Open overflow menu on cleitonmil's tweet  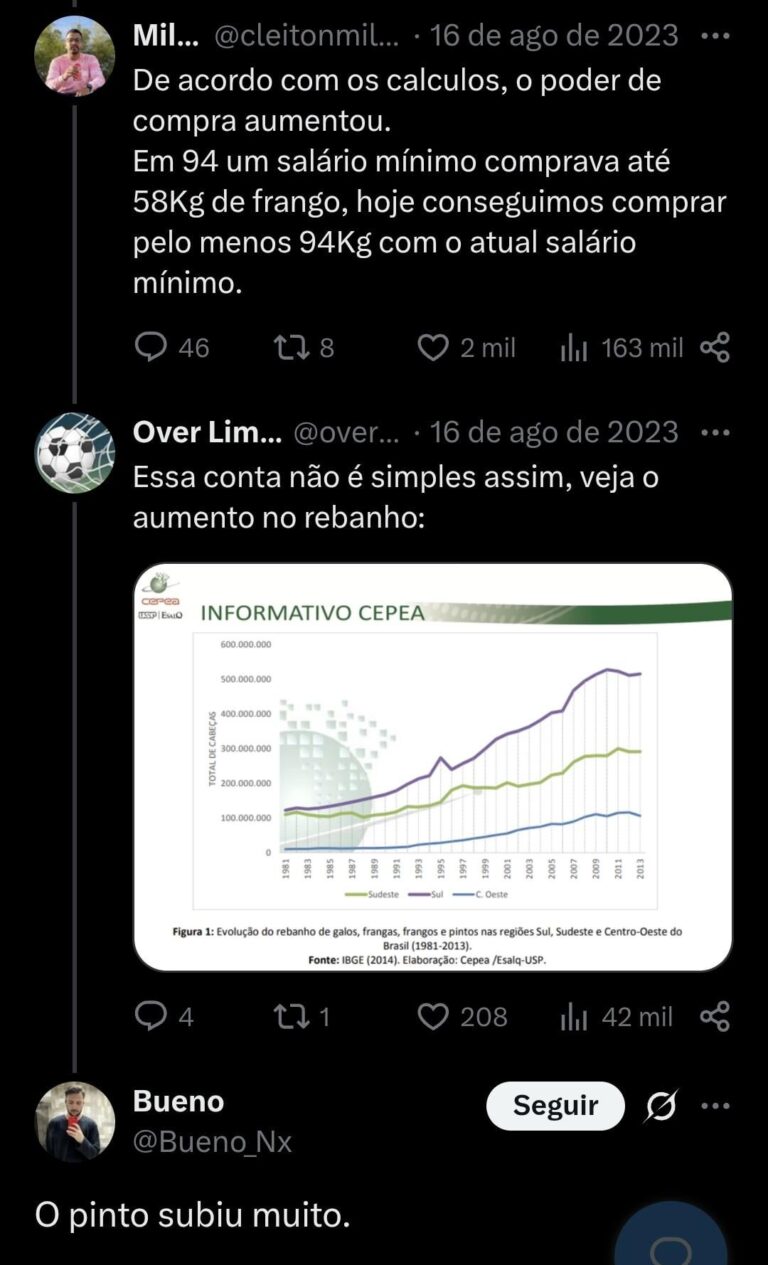click(715, 36)
